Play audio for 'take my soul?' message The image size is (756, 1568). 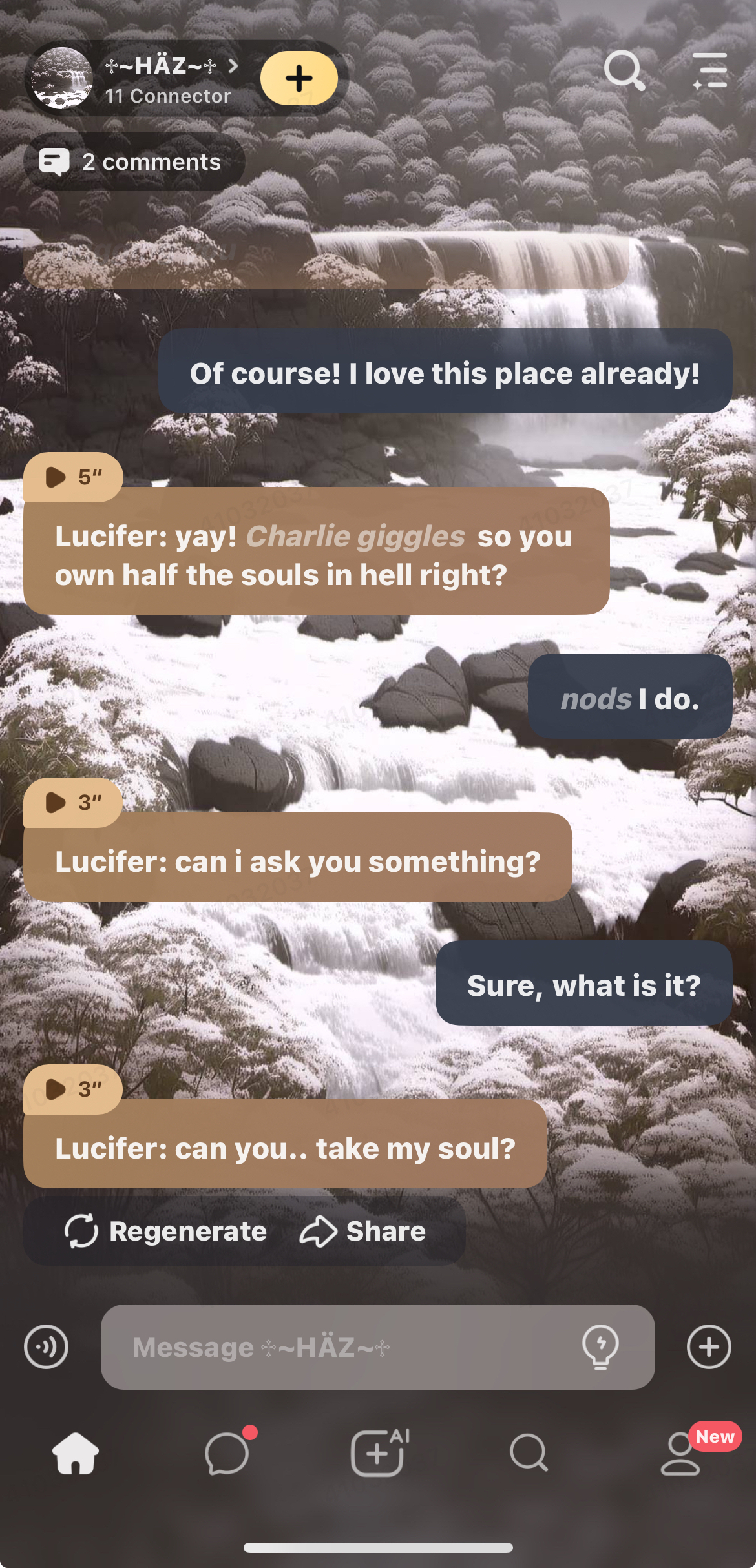(72, 1089)
